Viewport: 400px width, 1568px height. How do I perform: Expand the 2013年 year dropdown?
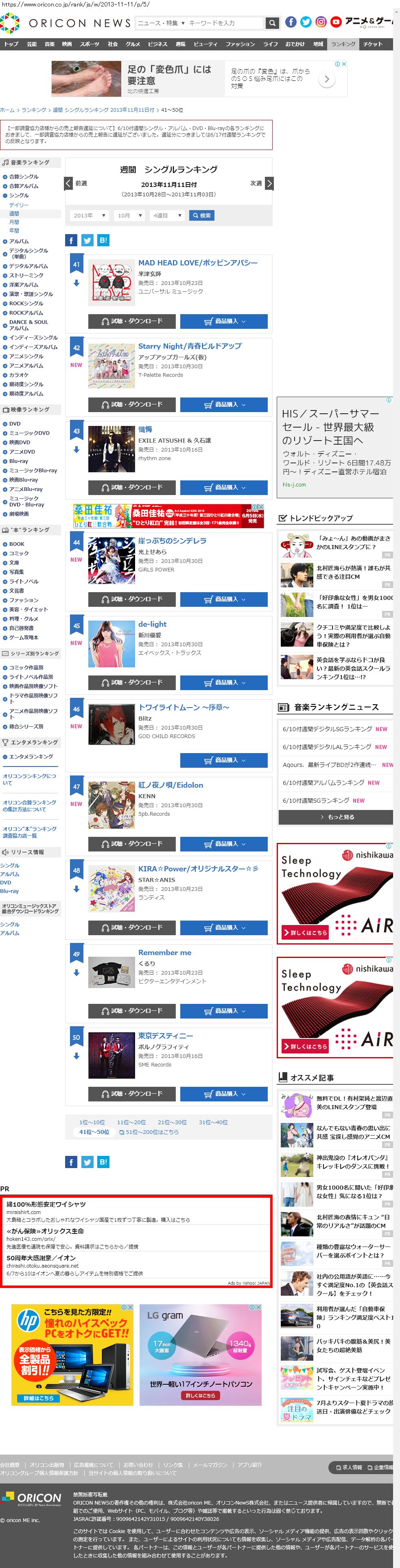[90, 215]
